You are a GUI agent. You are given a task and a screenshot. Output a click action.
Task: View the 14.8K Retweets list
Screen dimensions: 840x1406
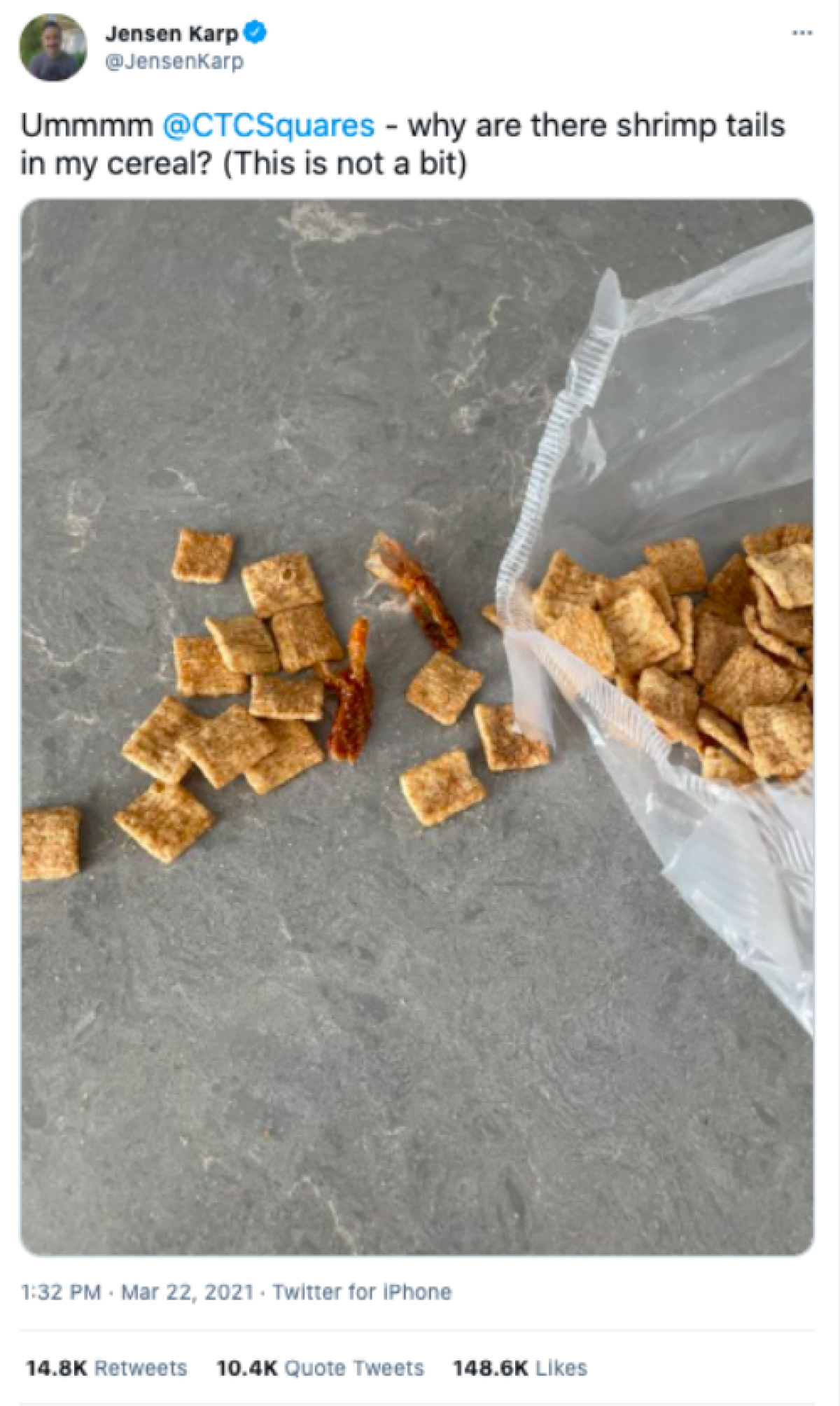point(106,1367)
